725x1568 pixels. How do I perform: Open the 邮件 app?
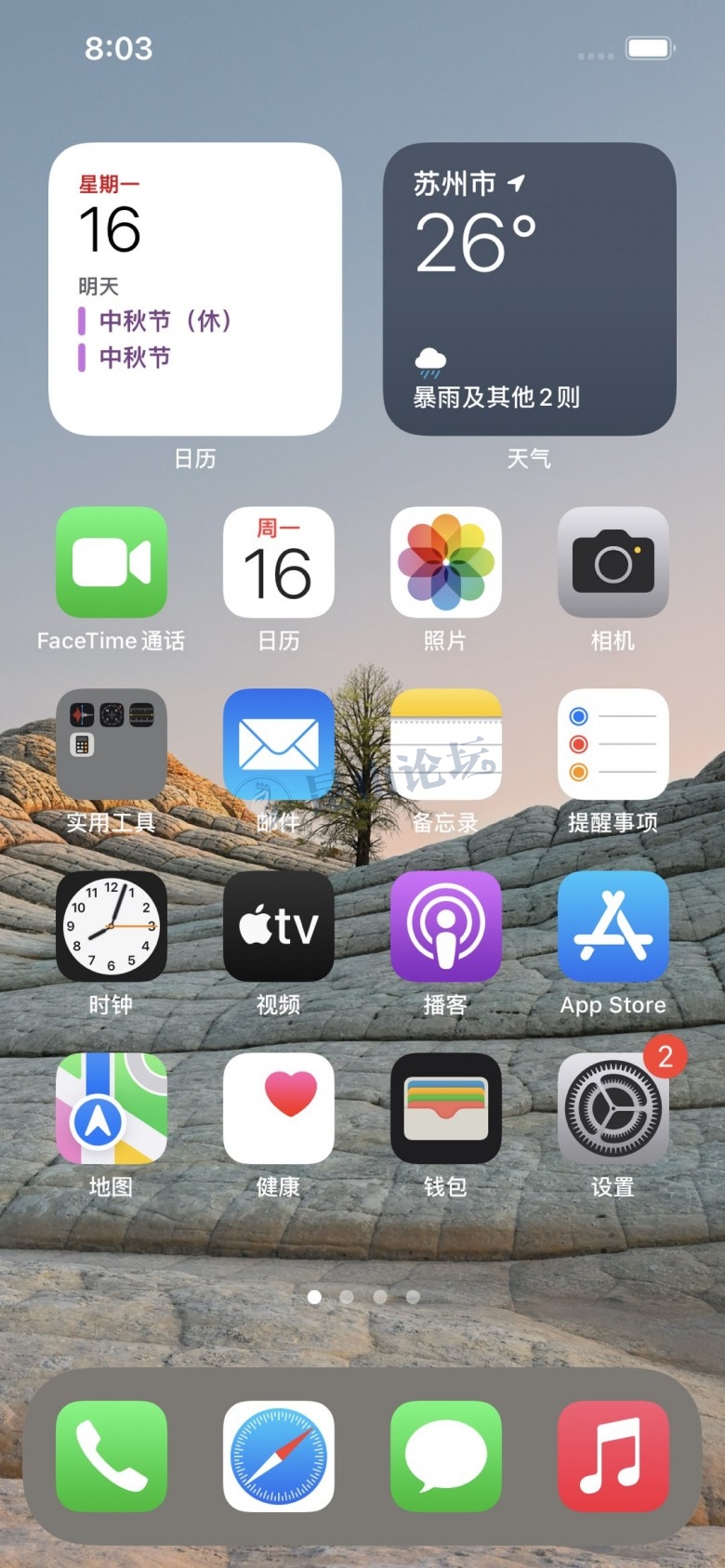pos(279,744)
